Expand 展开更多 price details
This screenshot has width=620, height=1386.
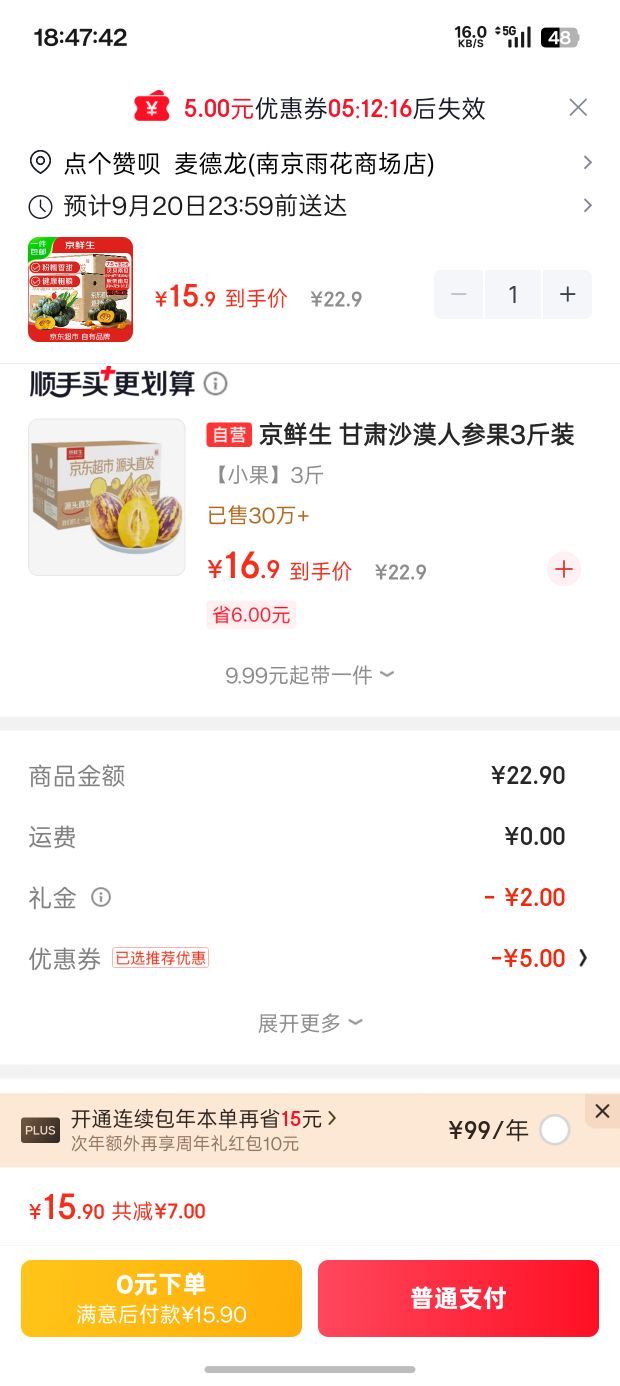pyautogui.click(x=310, y=1023)
